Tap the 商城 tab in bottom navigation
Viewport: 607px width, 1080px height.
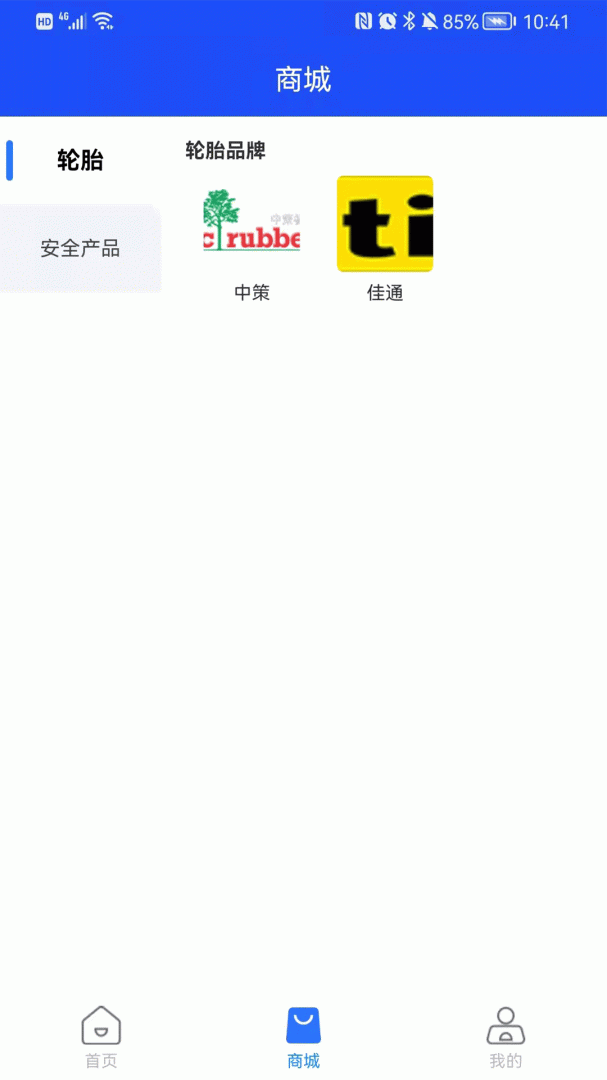coord(303,1037)
